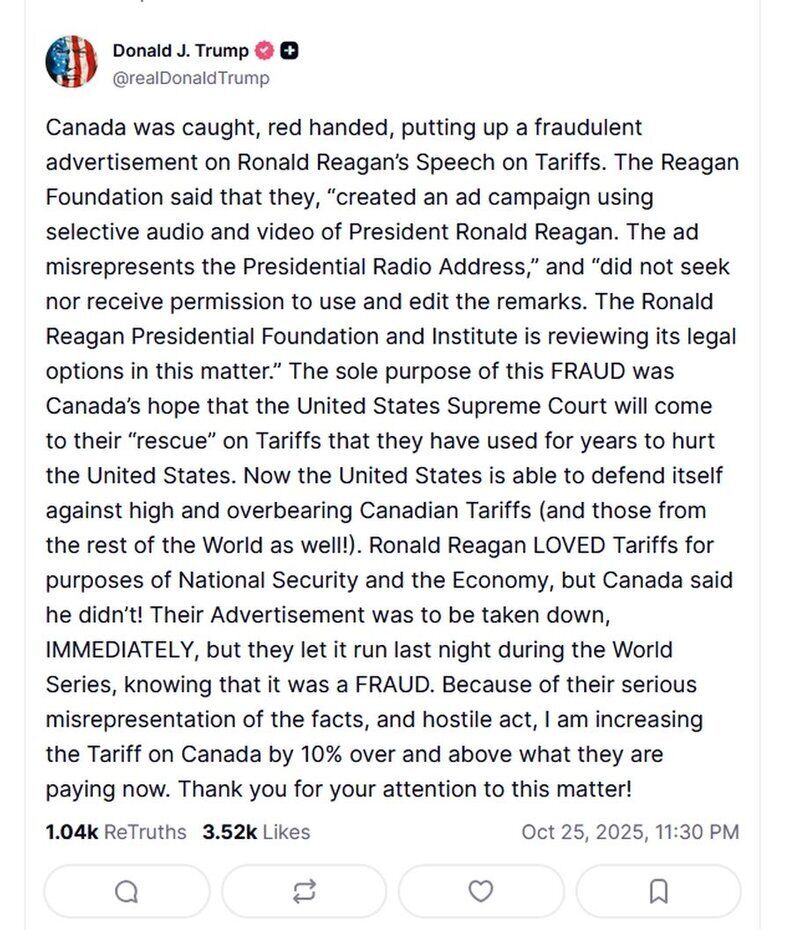The height and width of the screenshot is (930, 793).
Task: Open Donald J. Trump's profile avatar
Action: 71,62
